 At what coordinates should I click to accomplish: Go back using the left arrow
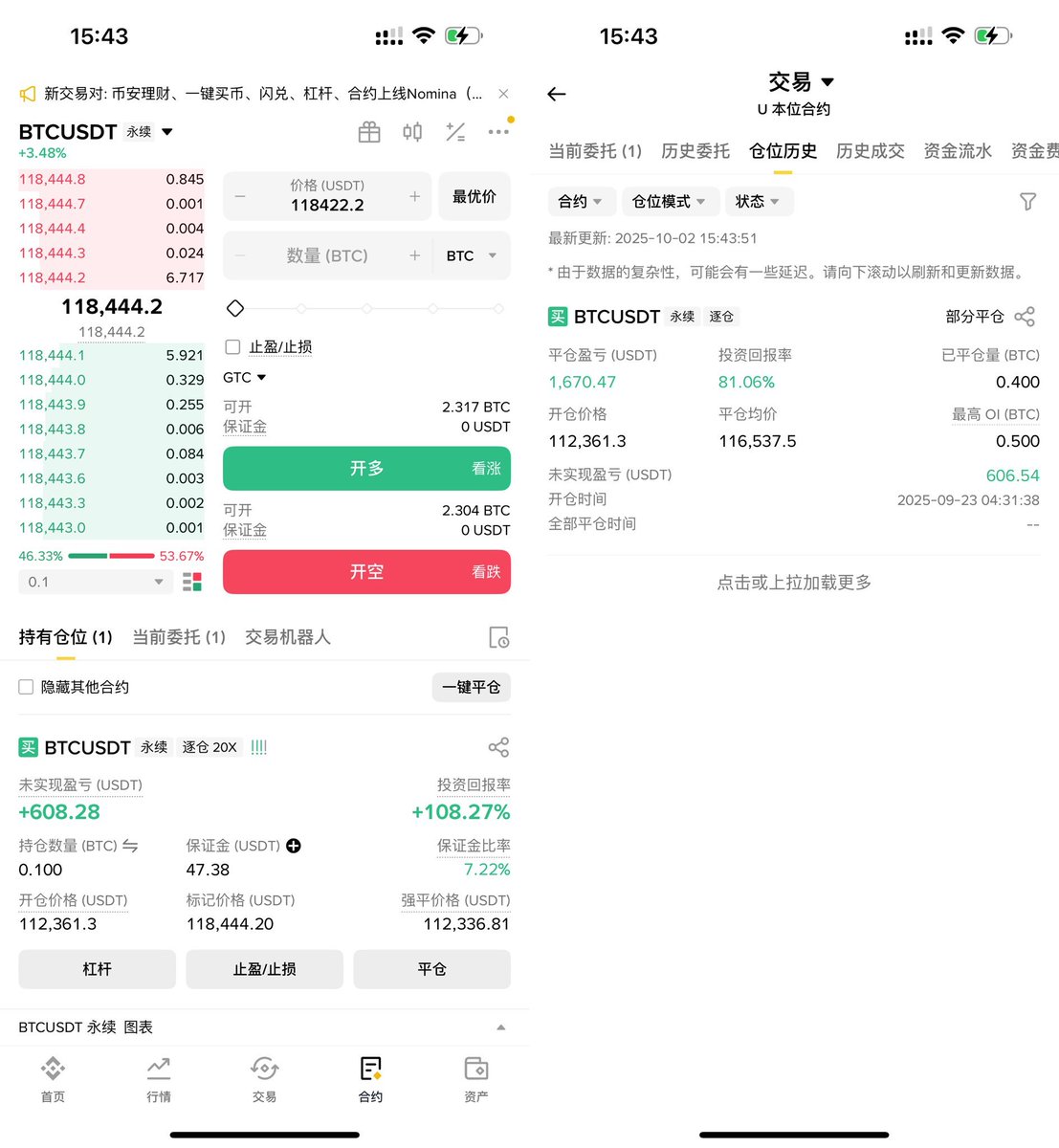click(557, 94)
